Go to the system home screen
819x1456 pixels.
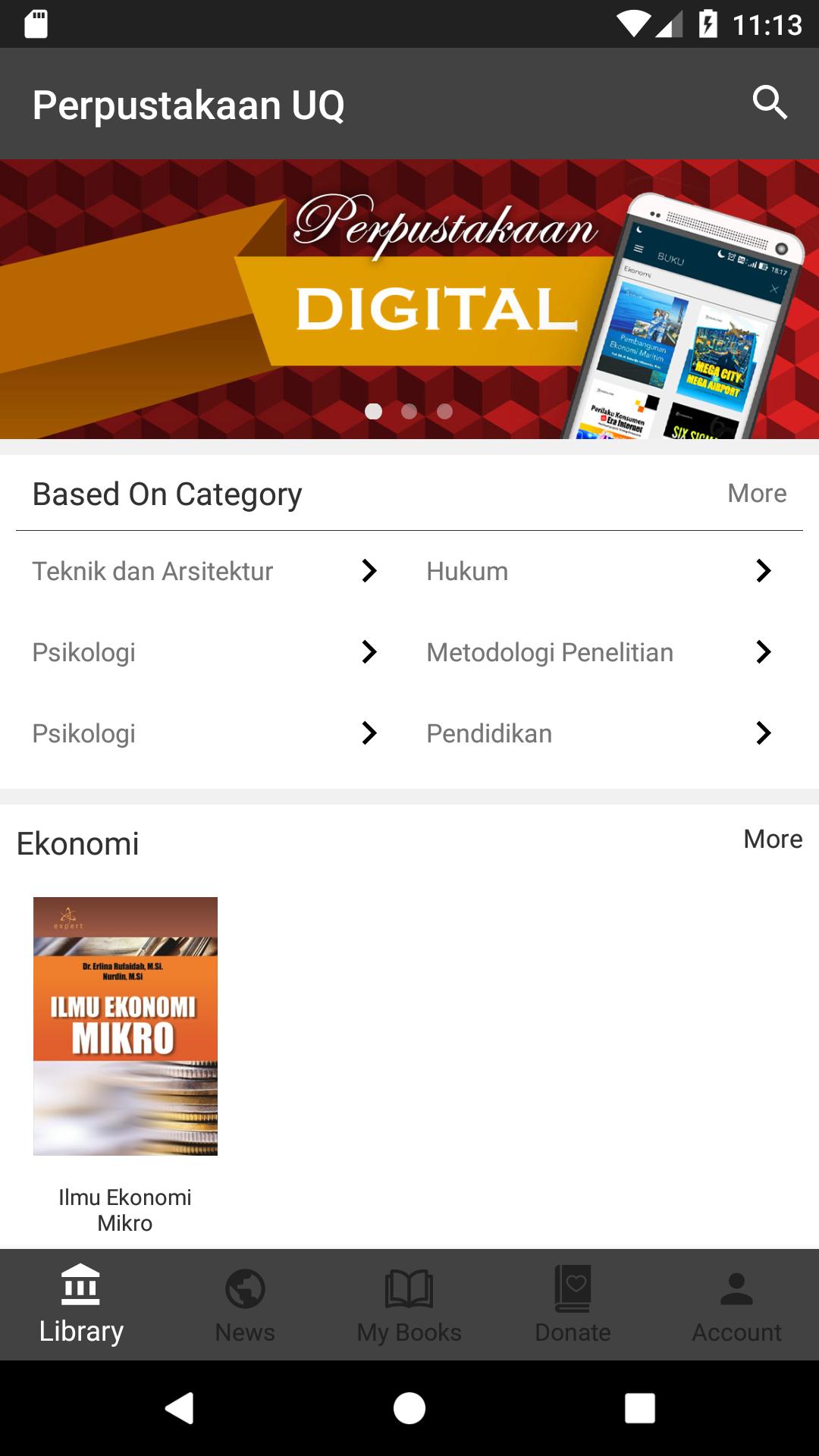409,1408
